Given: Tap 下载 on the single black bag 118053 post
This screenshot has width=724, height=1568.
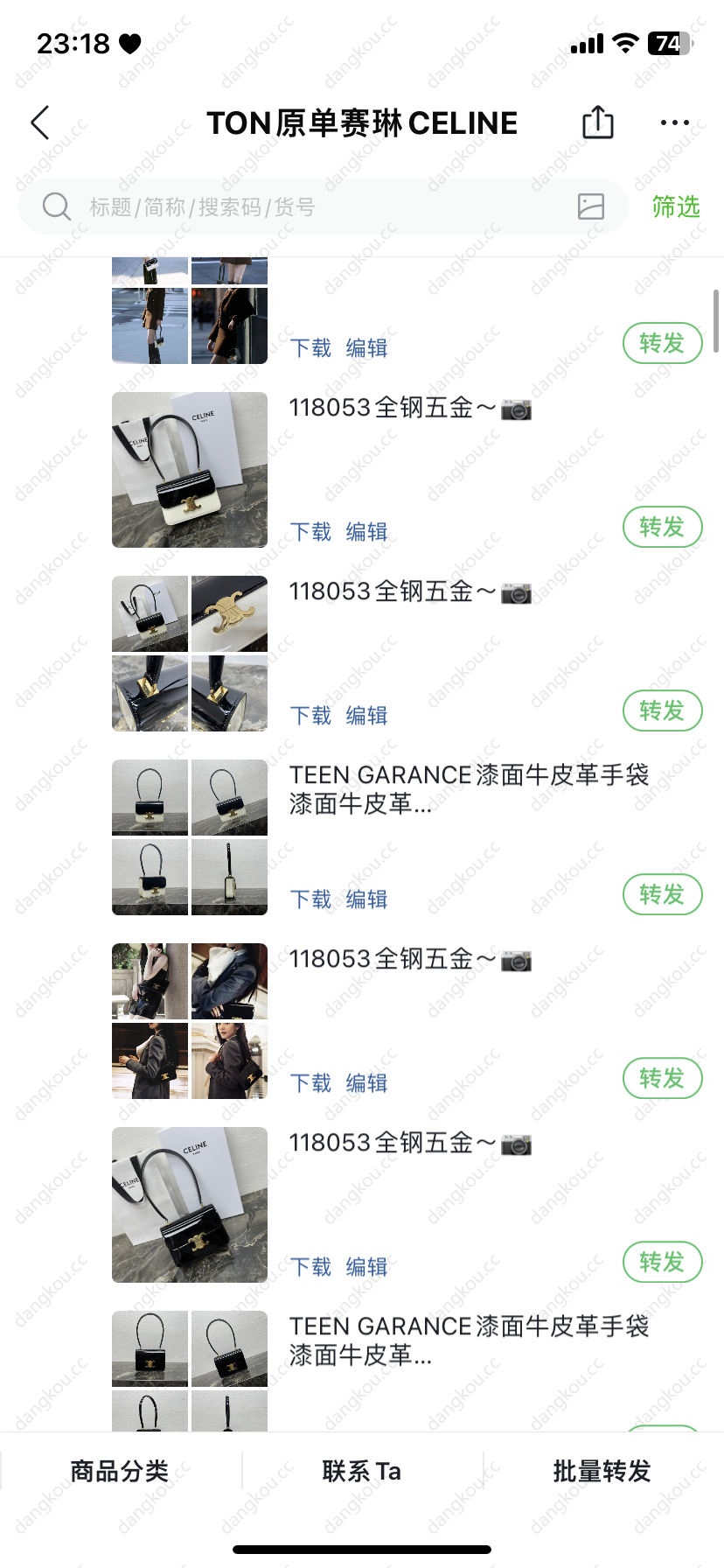Looking at the screenshot, I should (311, 1267).
